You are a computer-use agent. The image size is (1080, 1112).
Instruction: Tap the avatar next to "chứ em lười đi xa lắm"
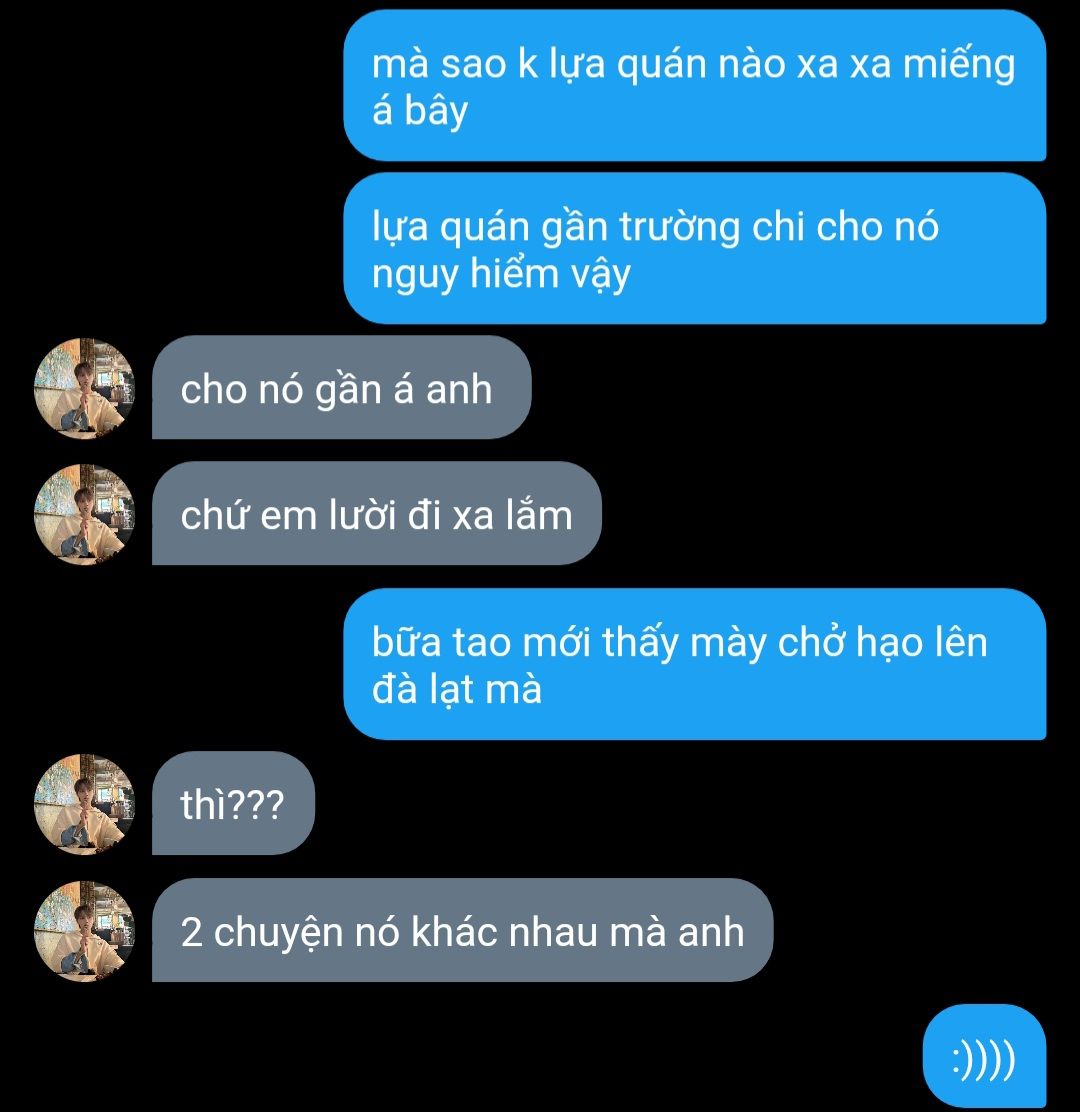(84, 514)
